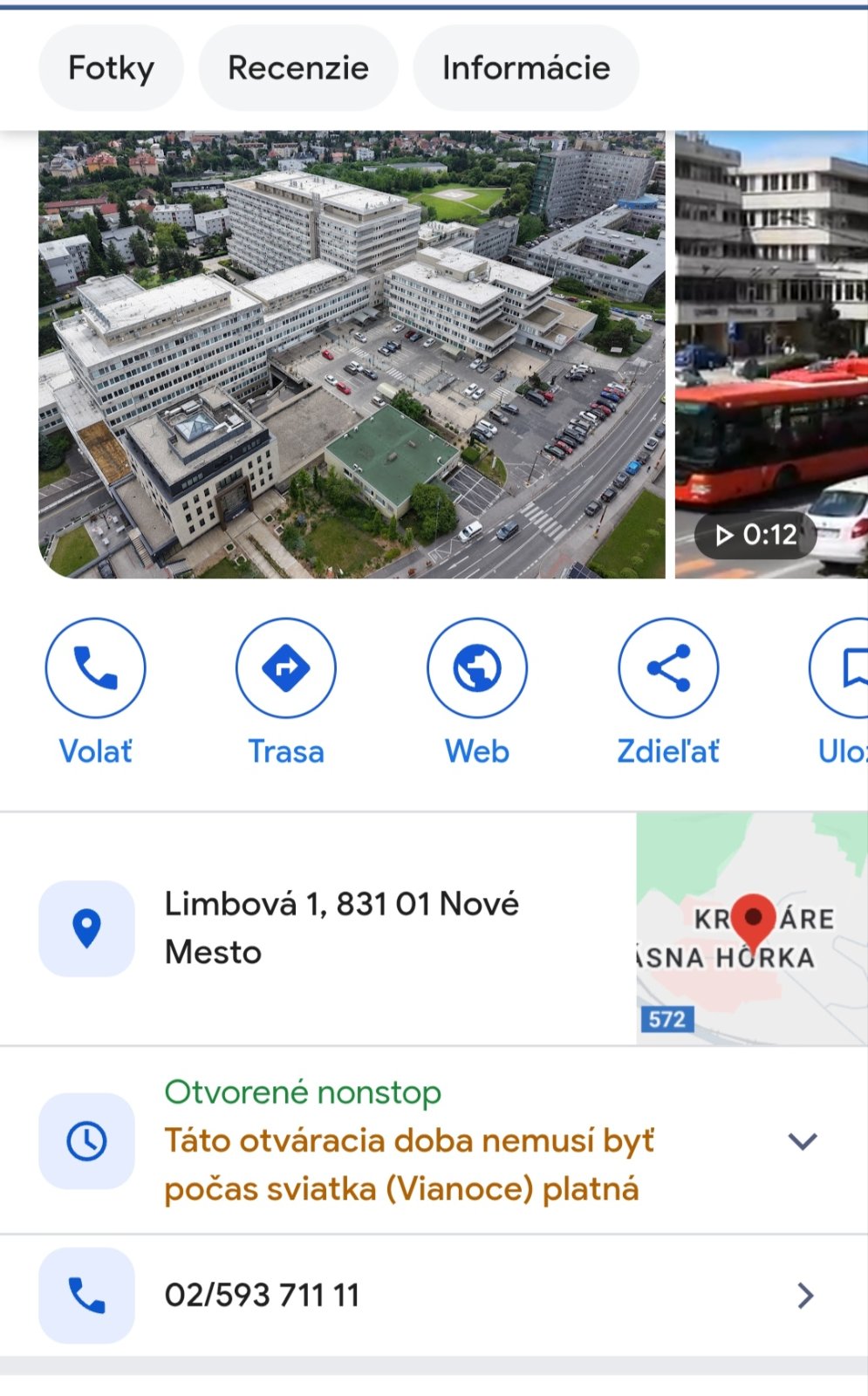Call the place with Volať
This screenshot has height=1396, width=868.
95,668
